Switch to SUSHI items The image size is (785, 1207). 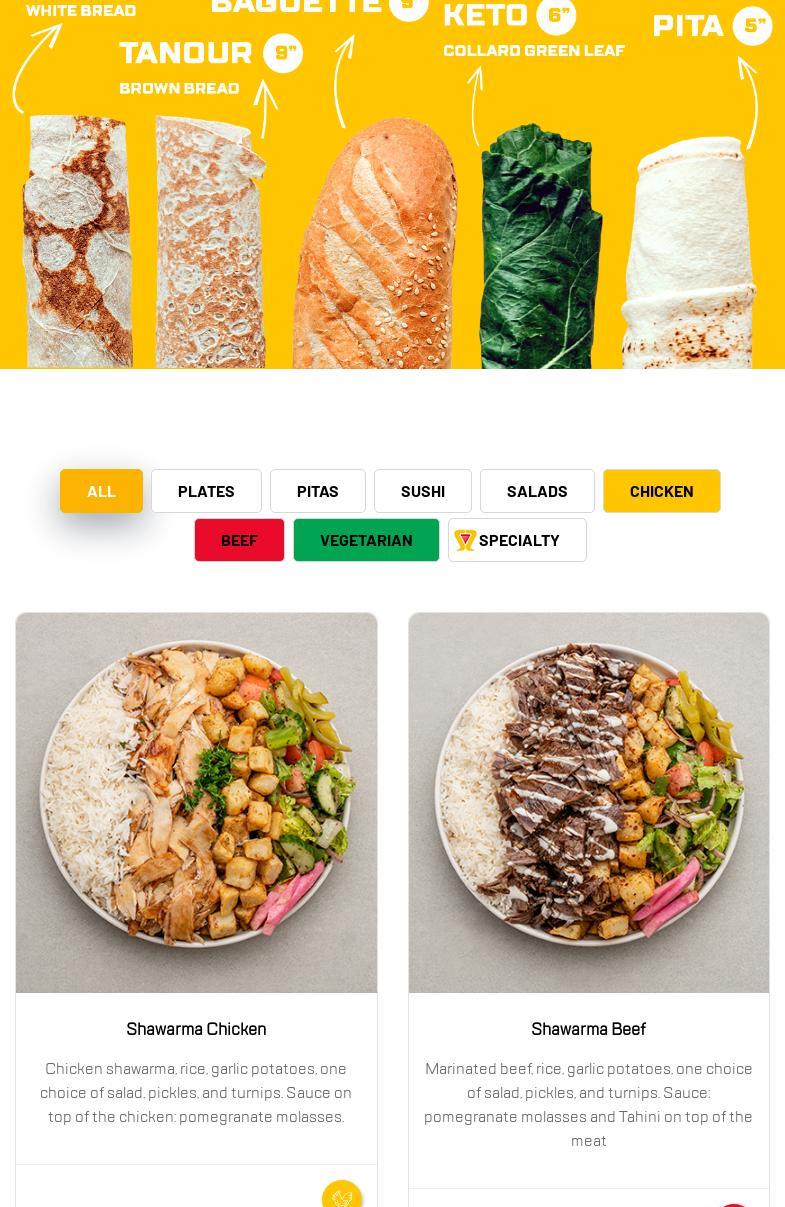[422, 491]
